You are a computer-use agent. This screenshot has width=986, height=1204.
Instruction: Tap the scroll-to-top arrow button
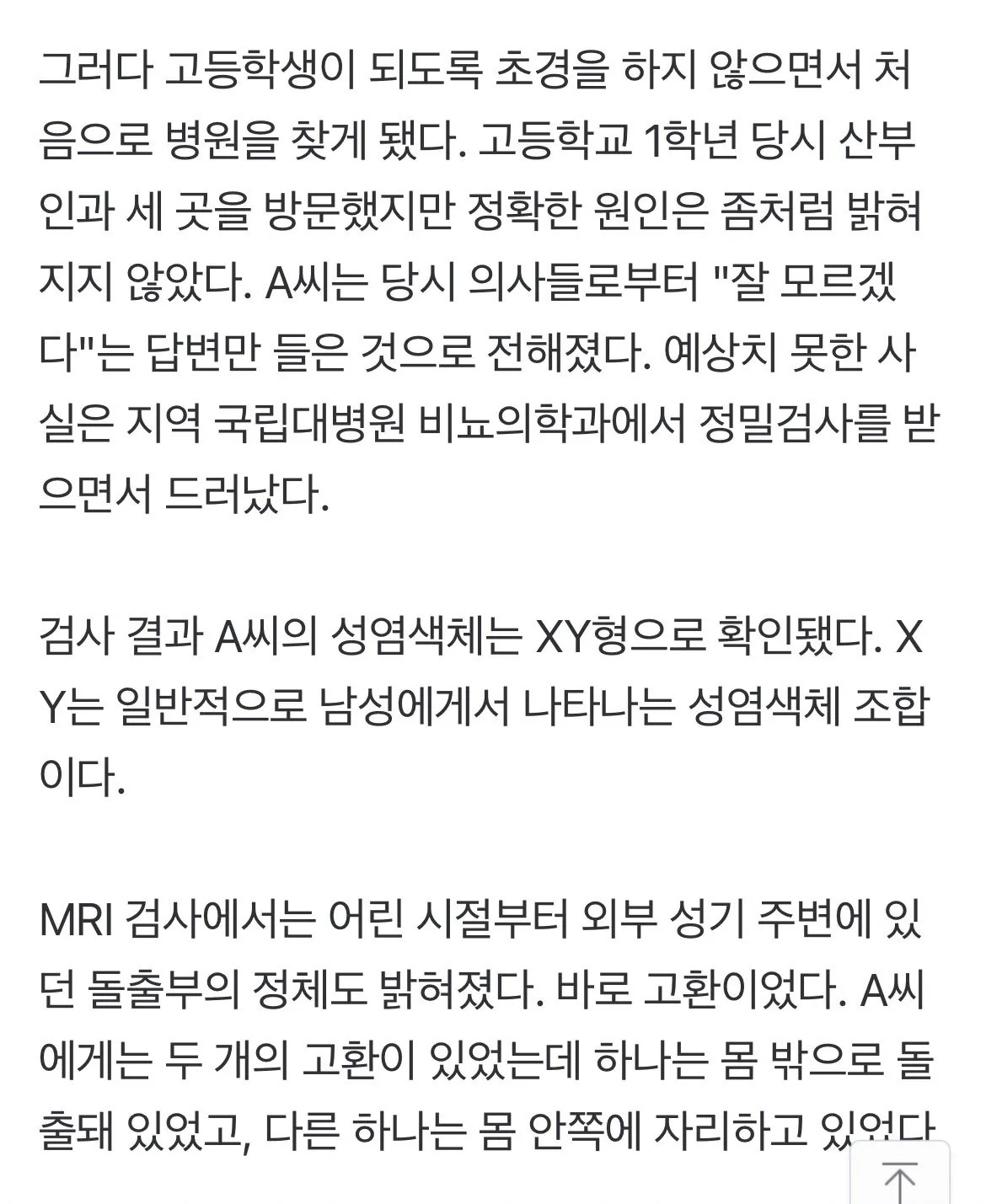pos(900,1175)
